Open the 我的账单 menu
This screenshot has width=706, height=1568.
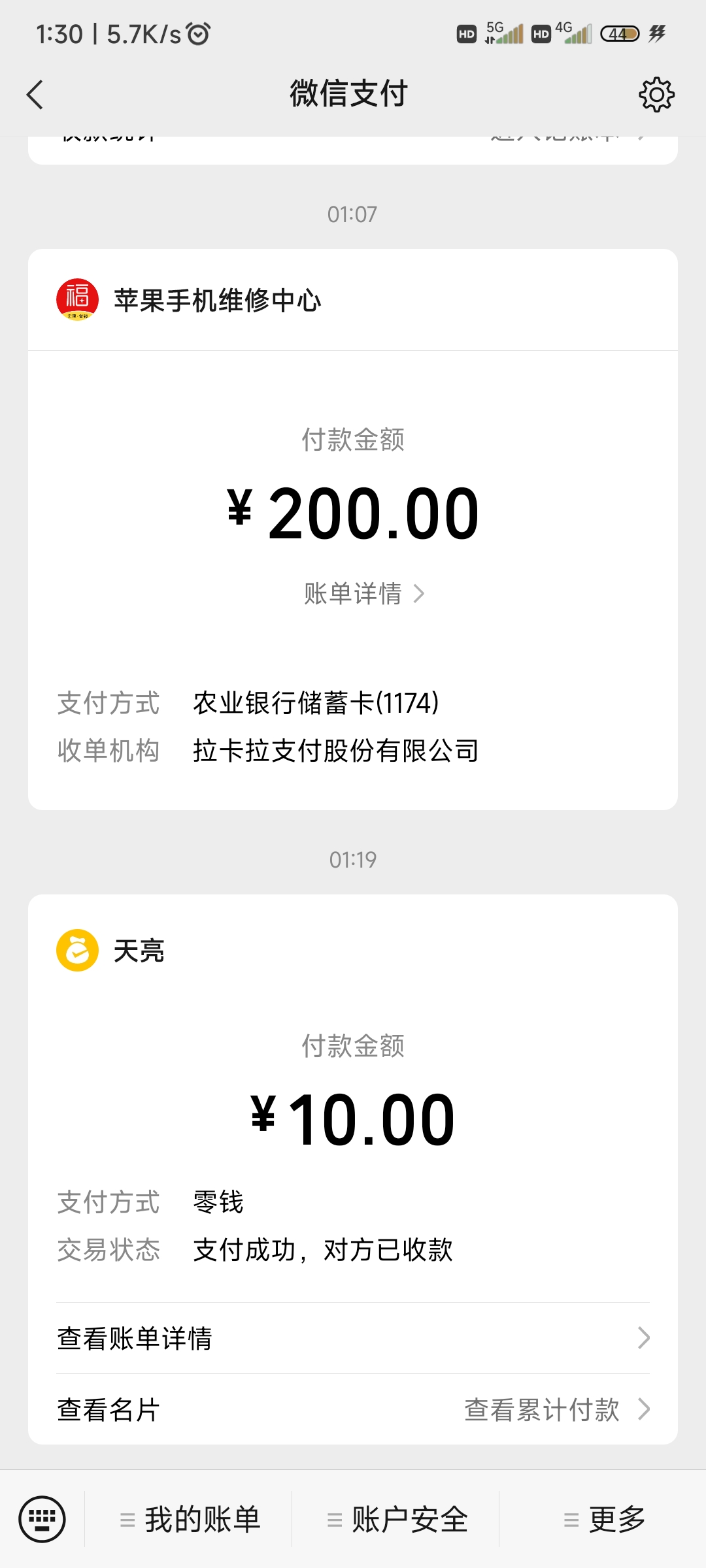click(x=190, y=1519)
